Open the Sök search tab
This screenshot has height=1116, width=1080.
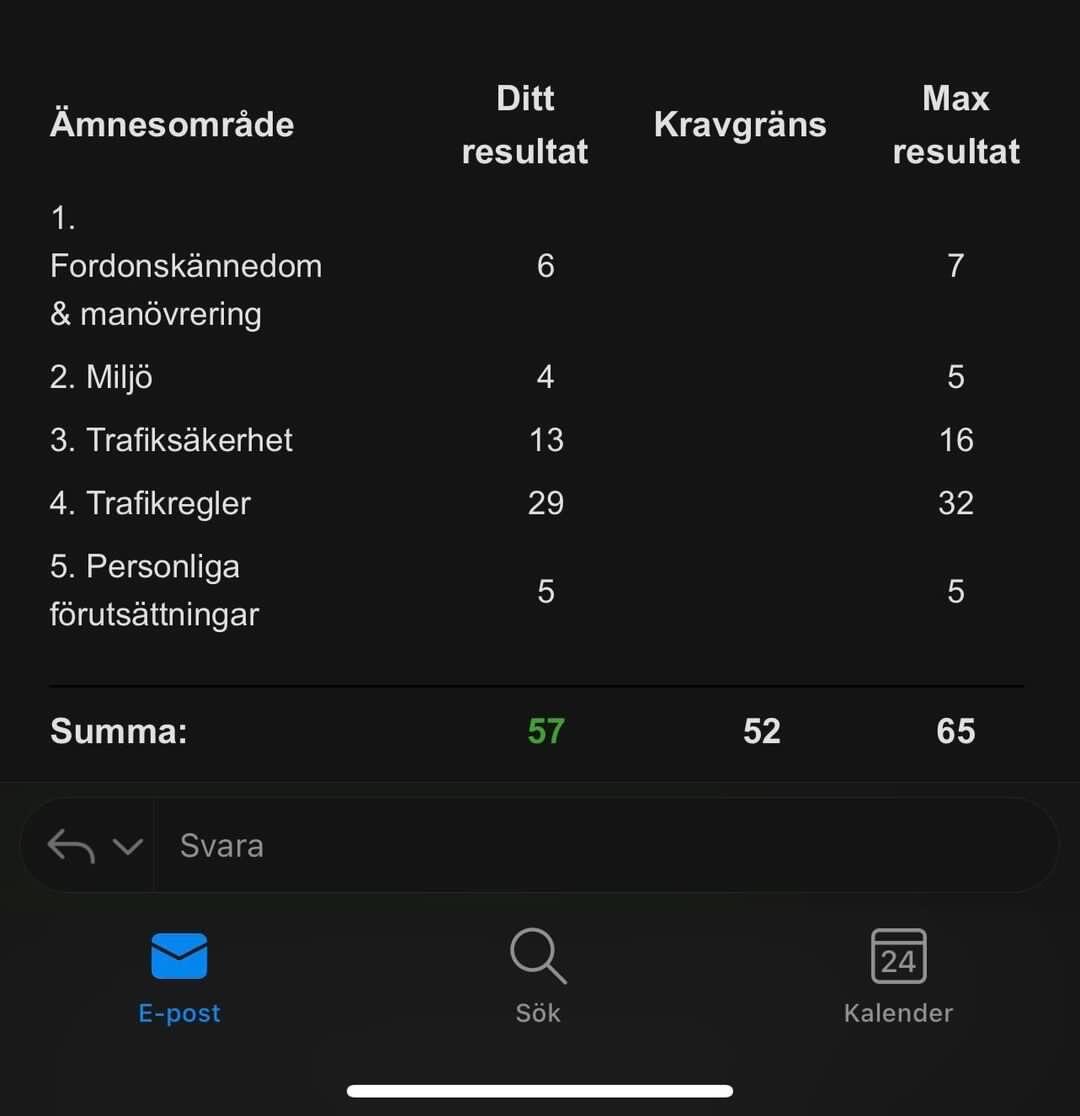pos(538,976)
